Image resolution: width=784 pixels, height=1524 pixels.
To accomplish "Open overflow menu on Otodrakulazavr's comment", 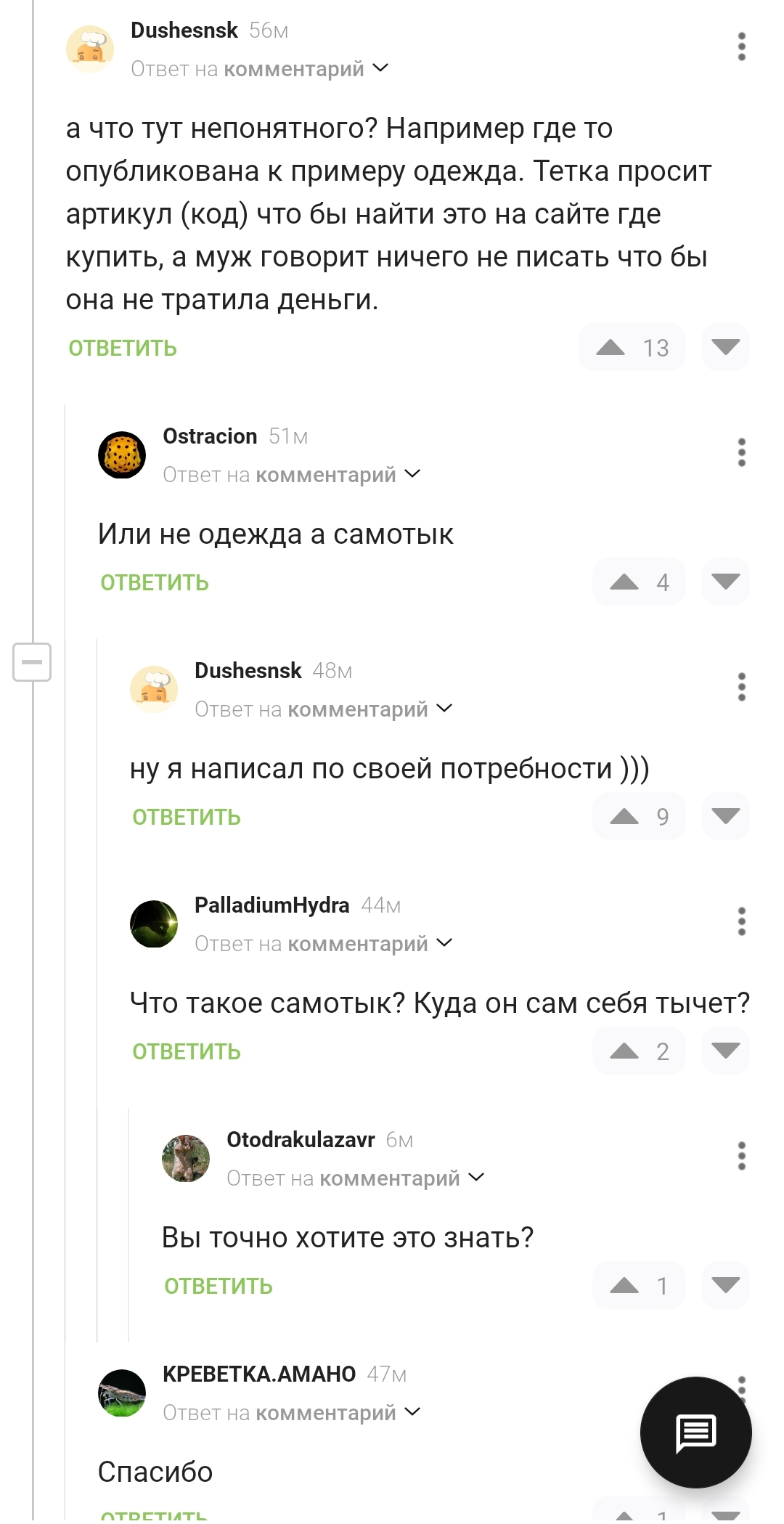I will coord(741,1156).
